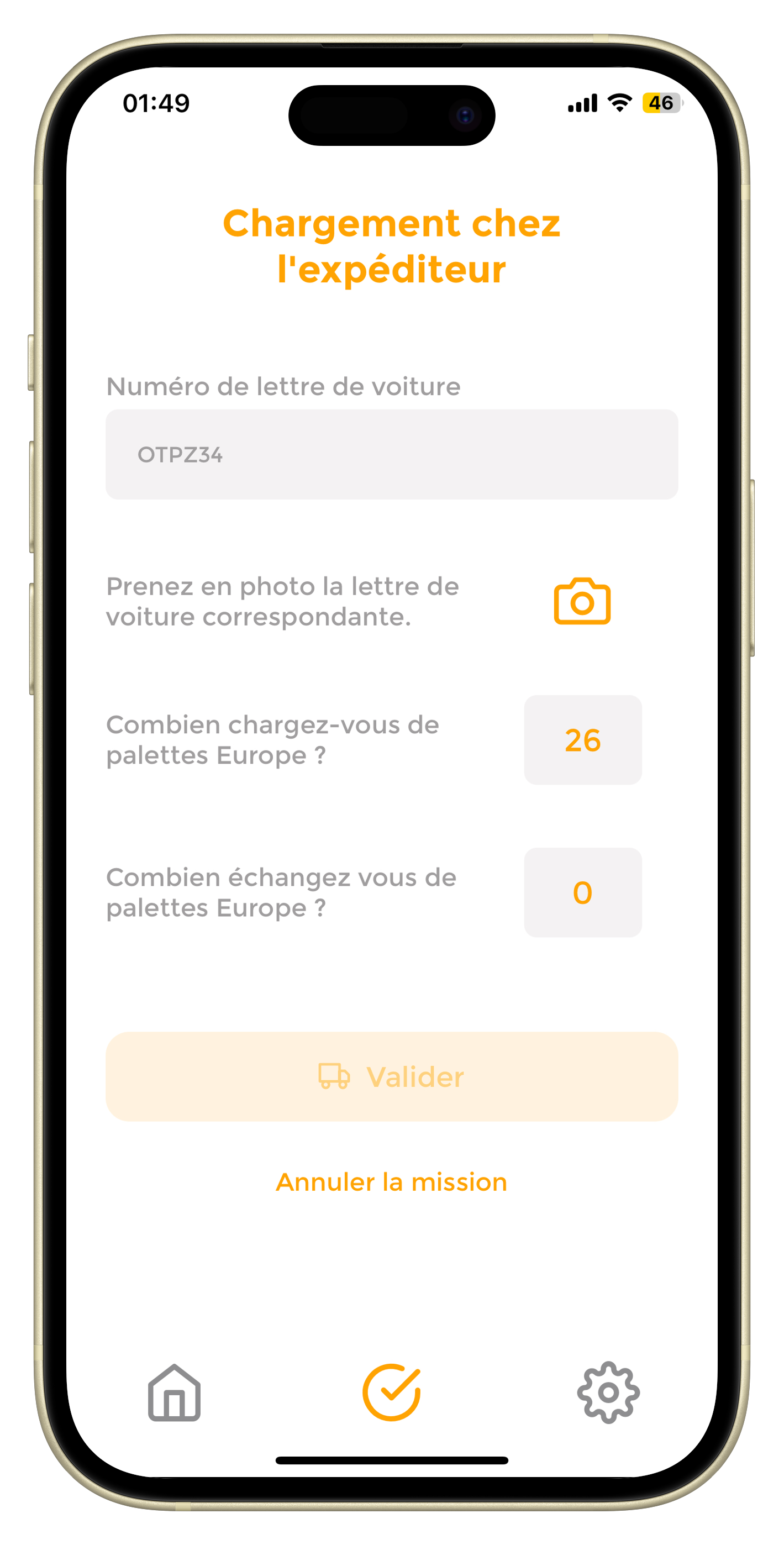
Task: Tap the camera icon to photograph the waybill
Action: pyautogui.click(x=582, y=601)
